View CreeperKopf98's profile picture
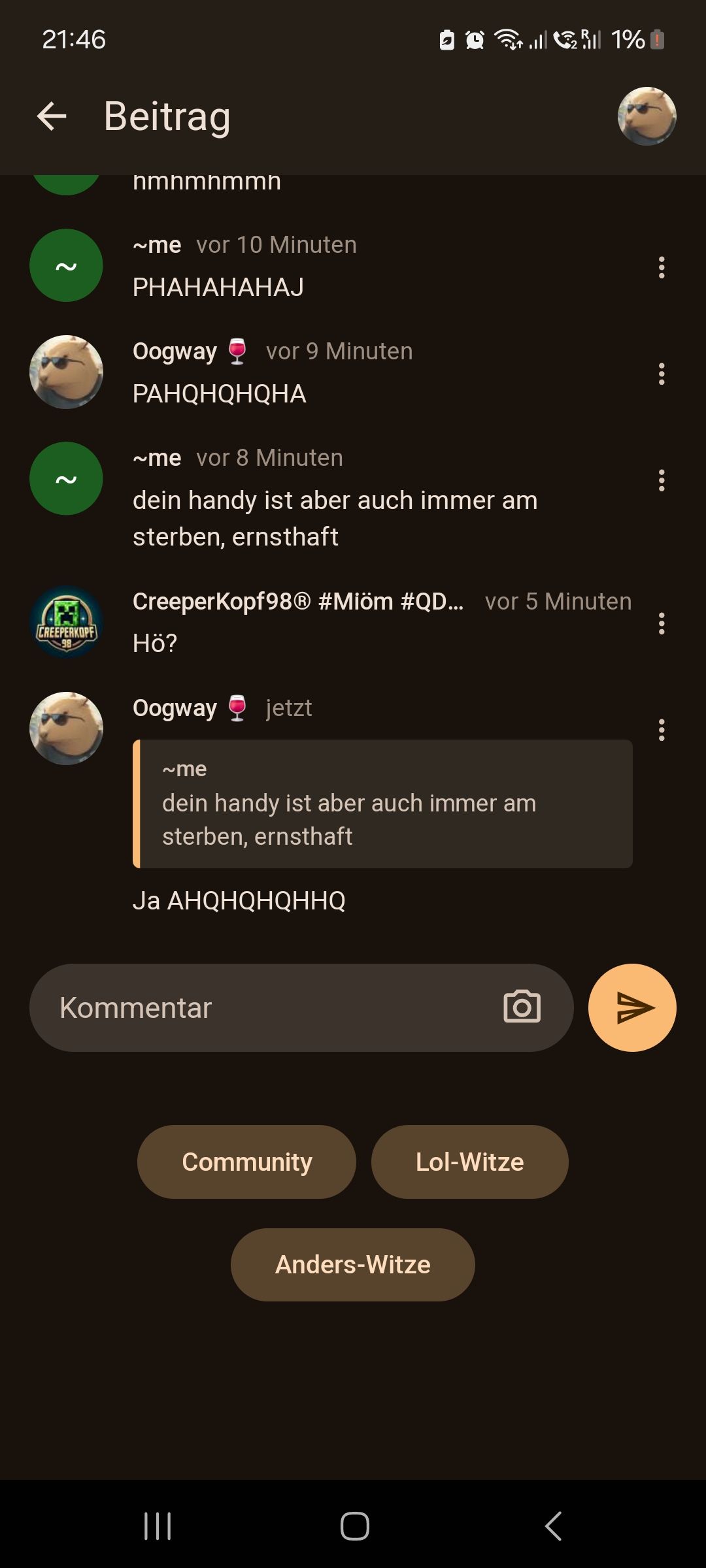The height and width of the screenshot is (1568, 706). point(66,622)
